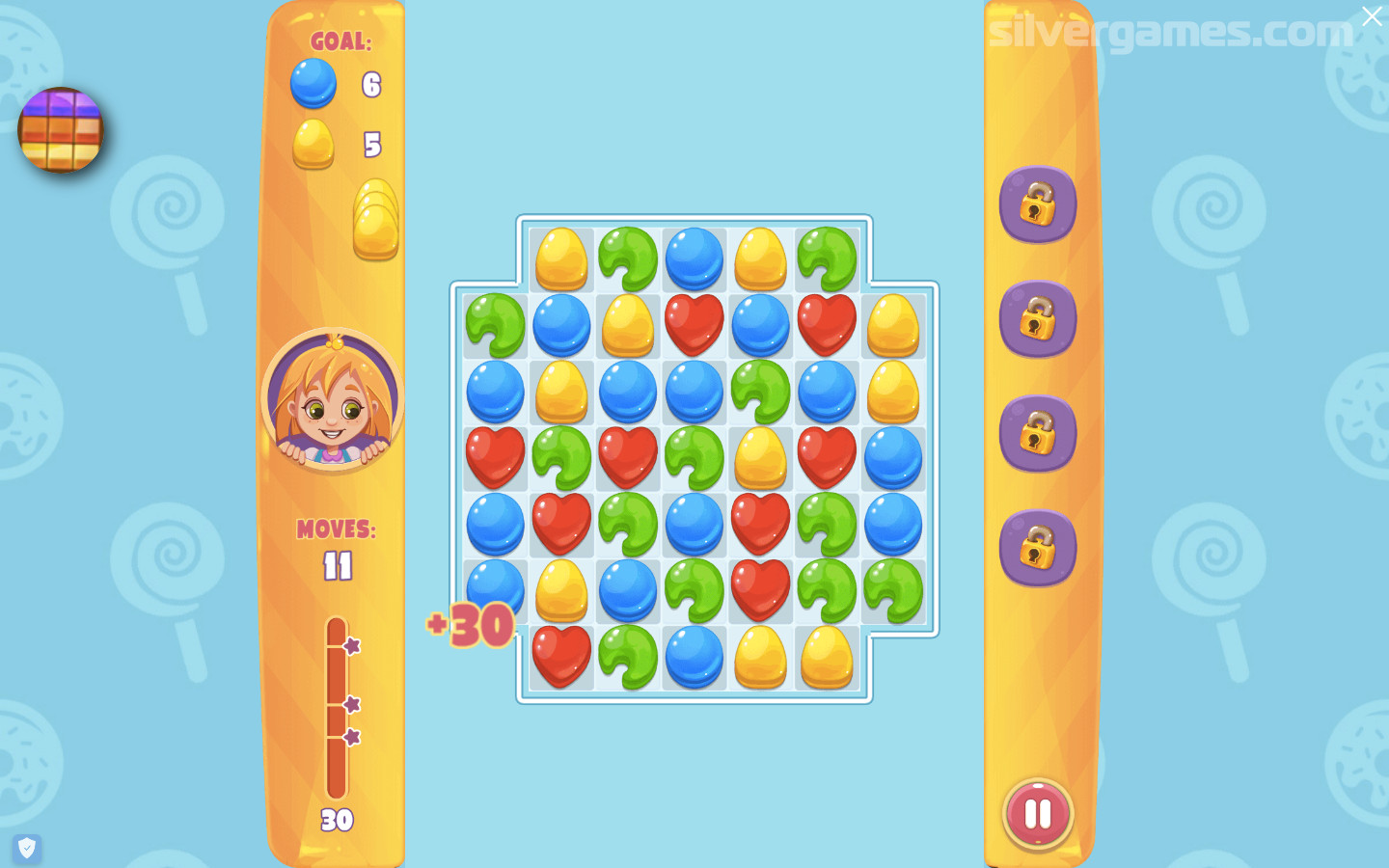Tap the bottommost locked booster button
The height and width of the screenshot is (868, 1389).
click(x=1037, y=548)
